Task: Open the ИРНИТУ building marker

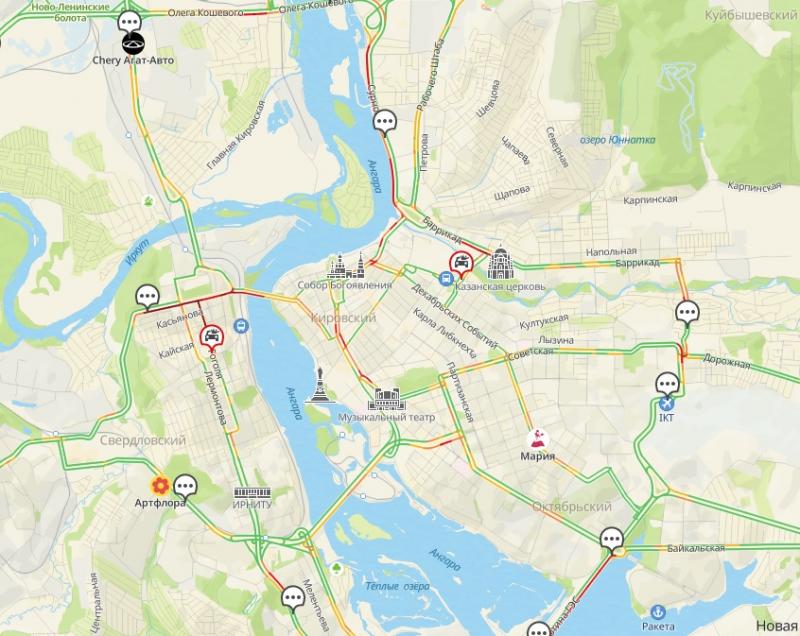Action: pyautogui.click(x=252, y=492)
